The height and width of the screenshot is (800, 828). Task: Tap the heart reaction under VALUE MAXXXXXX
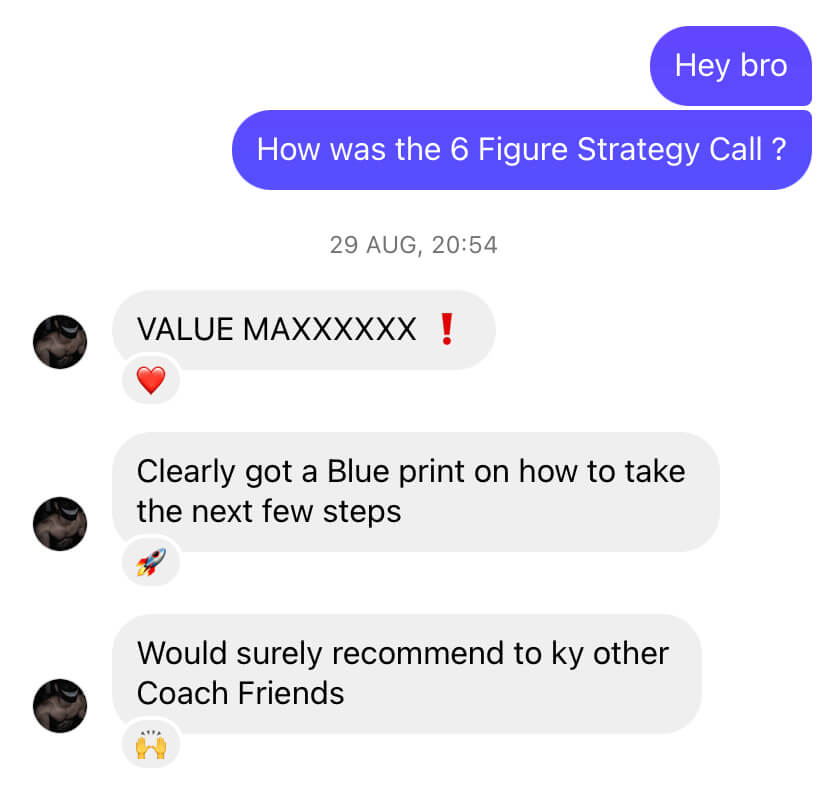pos(150,380)
